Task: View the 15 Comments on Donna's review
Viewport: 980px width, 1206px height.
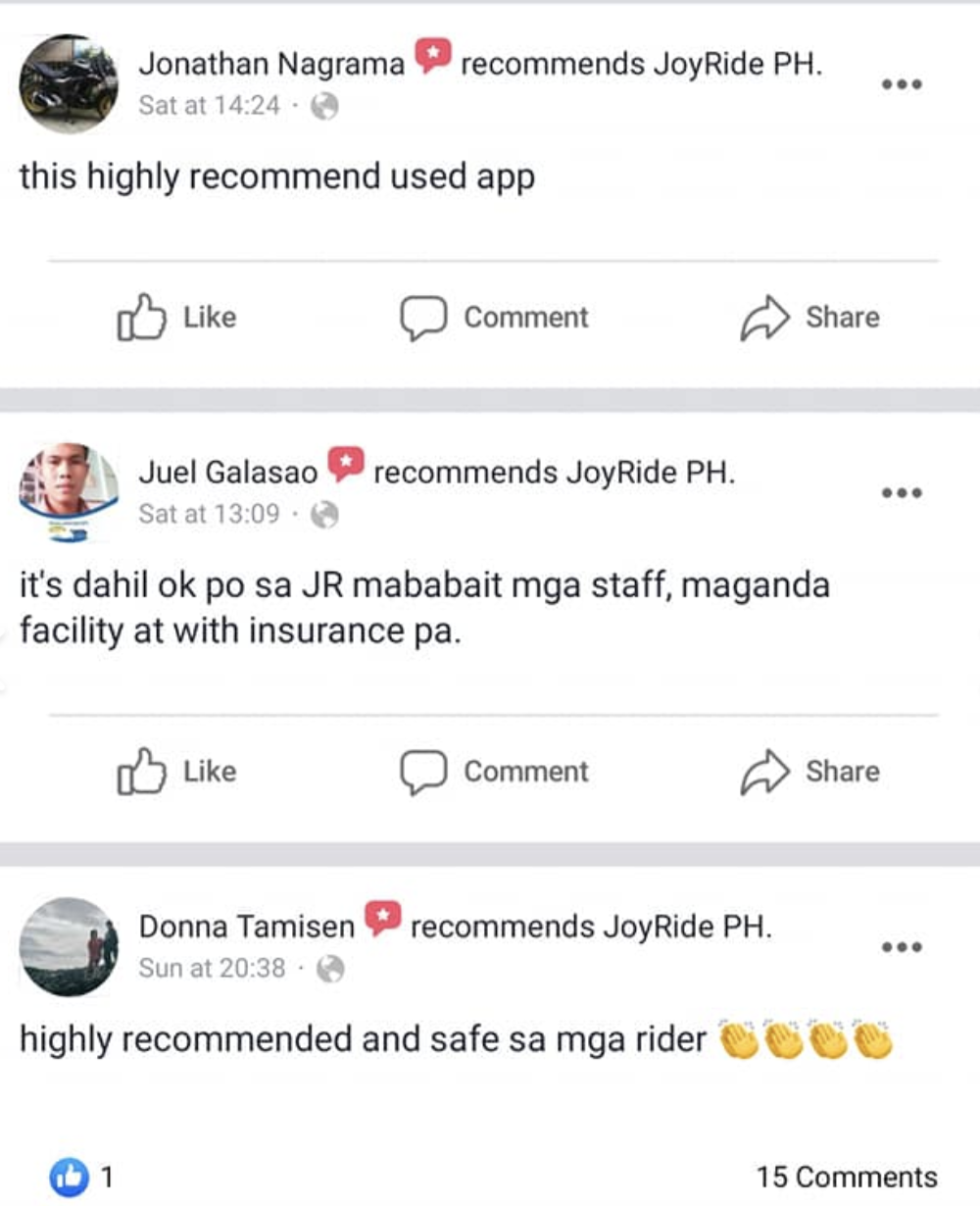Action: pyautogui.click(x=846, y=1177)
